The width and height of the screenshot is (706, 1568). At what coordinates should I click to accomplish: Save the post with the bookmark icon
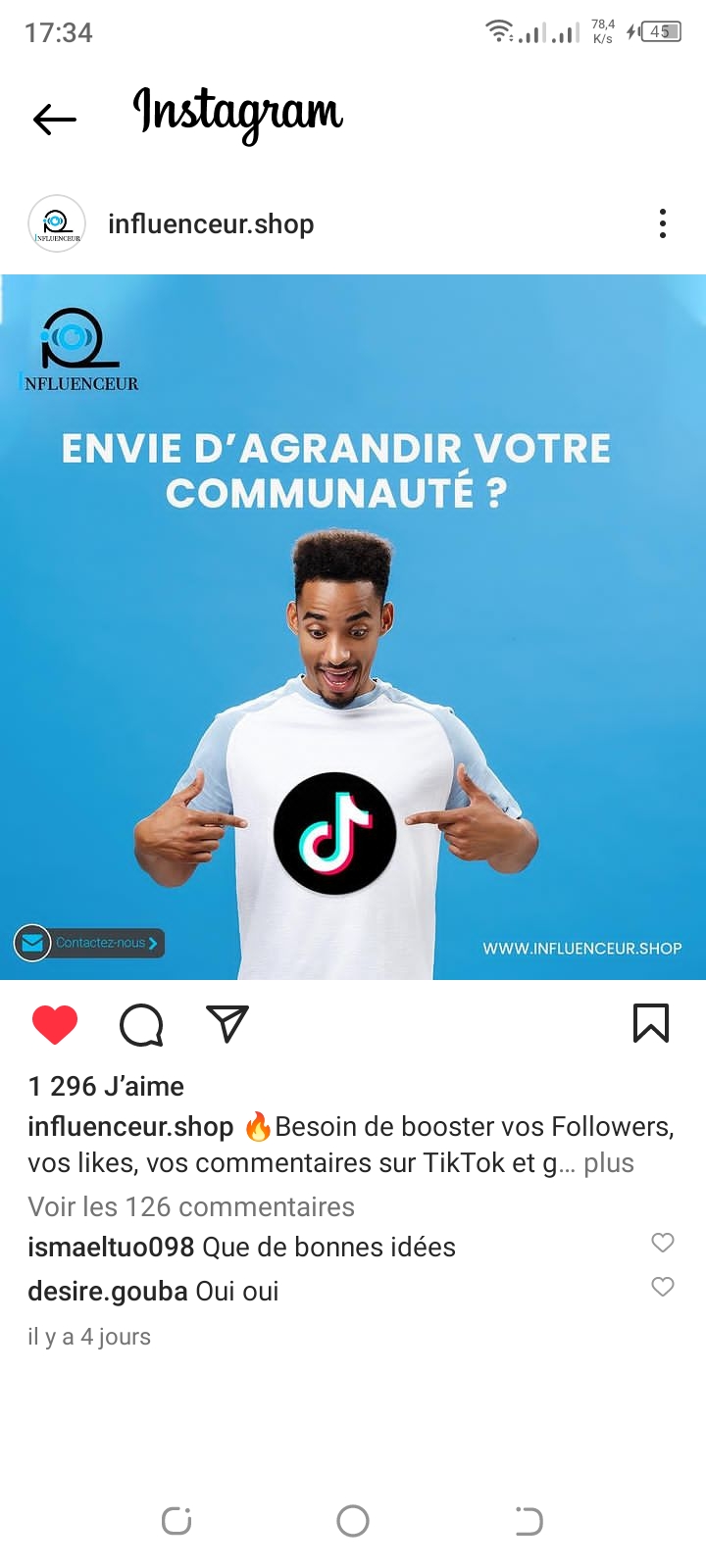tap(651, 1023)
